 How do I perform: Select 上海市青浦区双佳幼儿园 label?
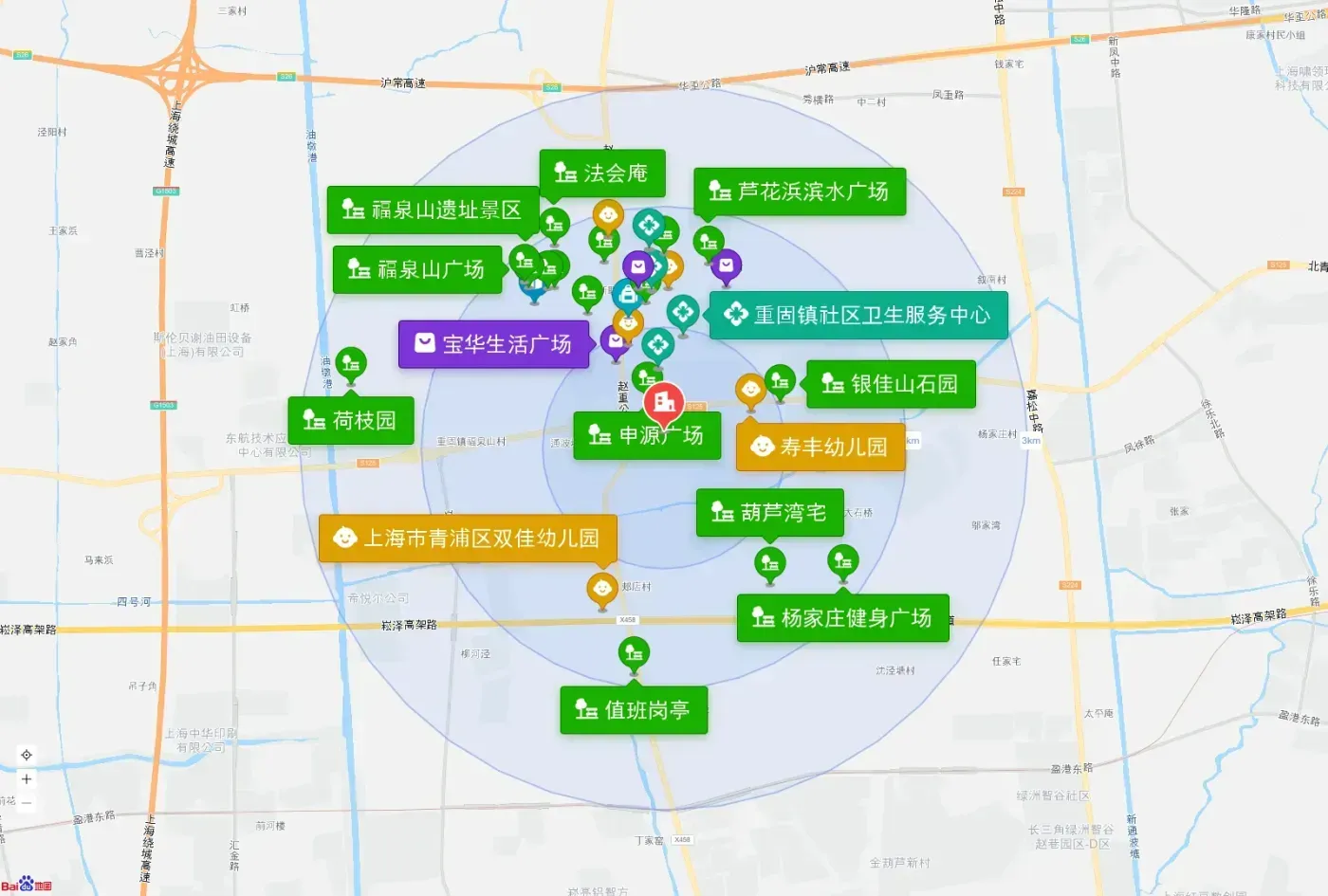point(468,539)
